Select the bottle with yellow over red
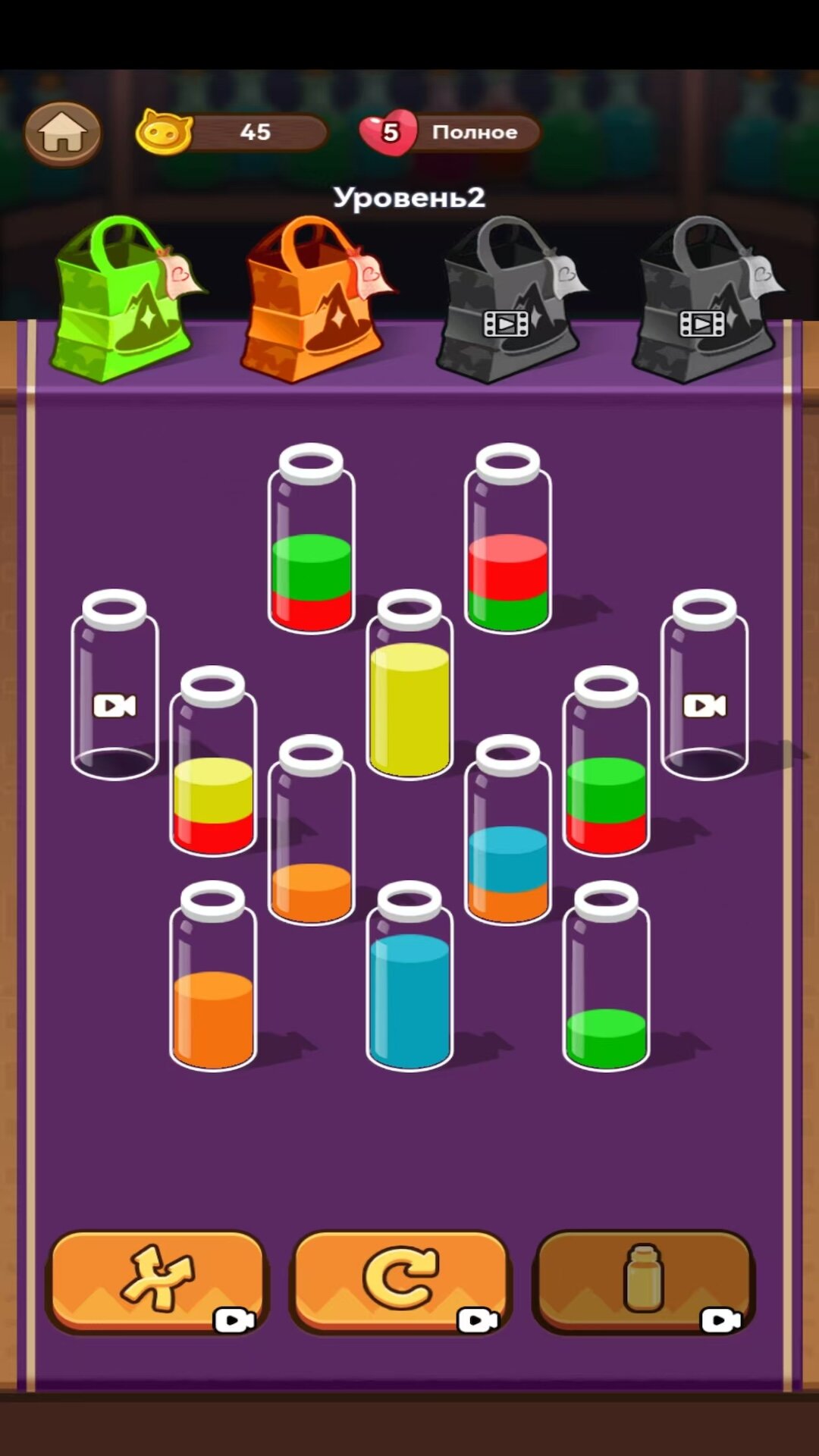819x1456 pixels. [x=213, y=761]
